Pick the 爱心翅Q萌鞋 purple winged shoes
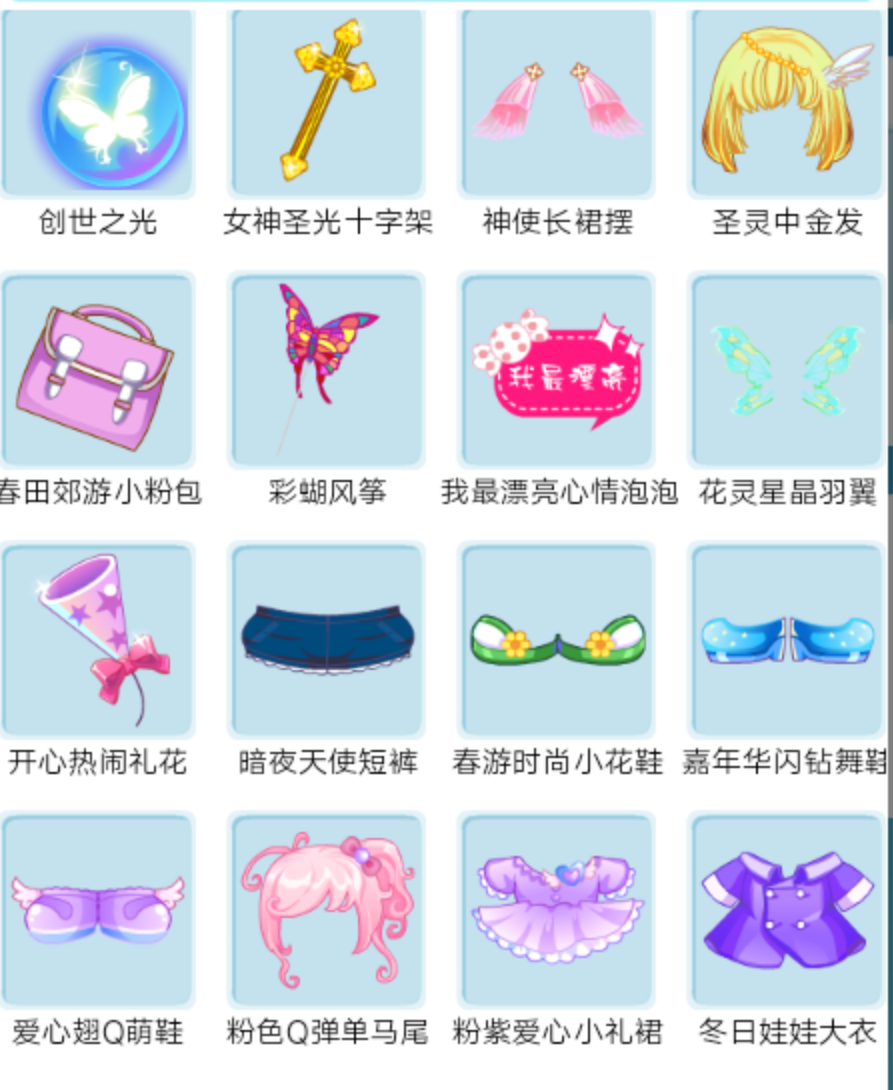Viewport: 893px width, 1090px height. (98, 911)
